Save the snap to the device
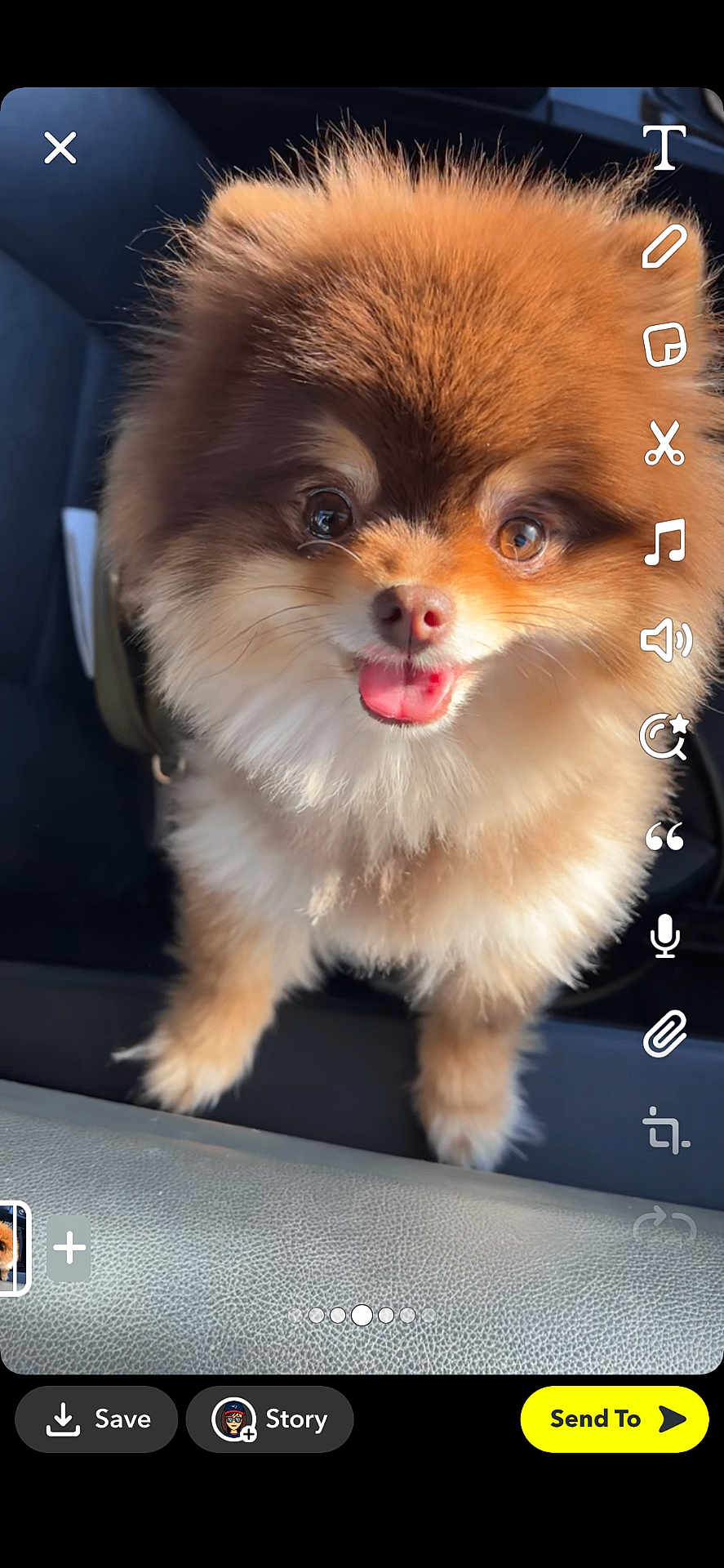Image resolution: width=724 pixels, height=1568 pixels. (x=96, y=1419)
